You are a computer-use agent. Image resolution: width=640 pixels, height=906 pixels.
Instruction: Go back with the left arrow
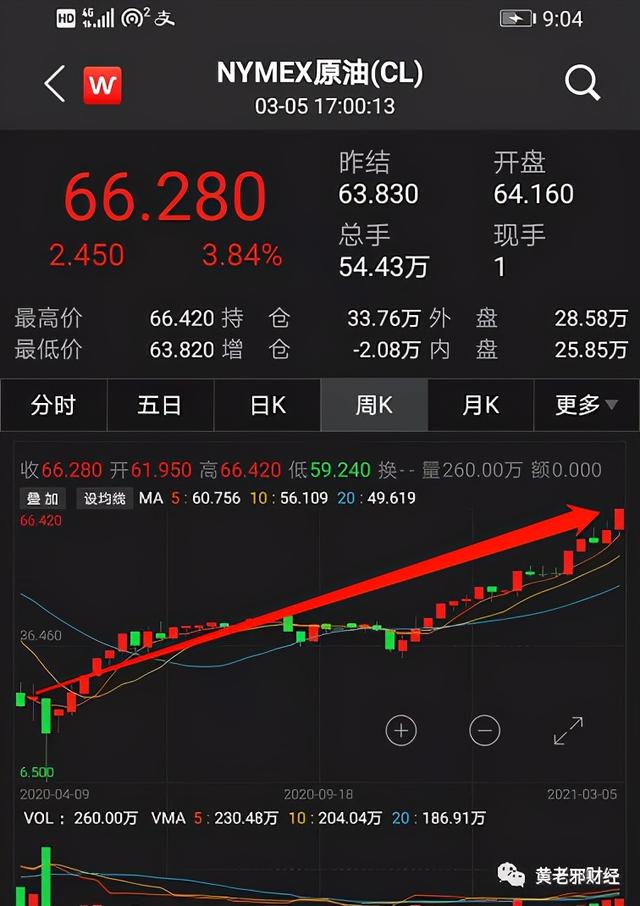pos(55,84)
